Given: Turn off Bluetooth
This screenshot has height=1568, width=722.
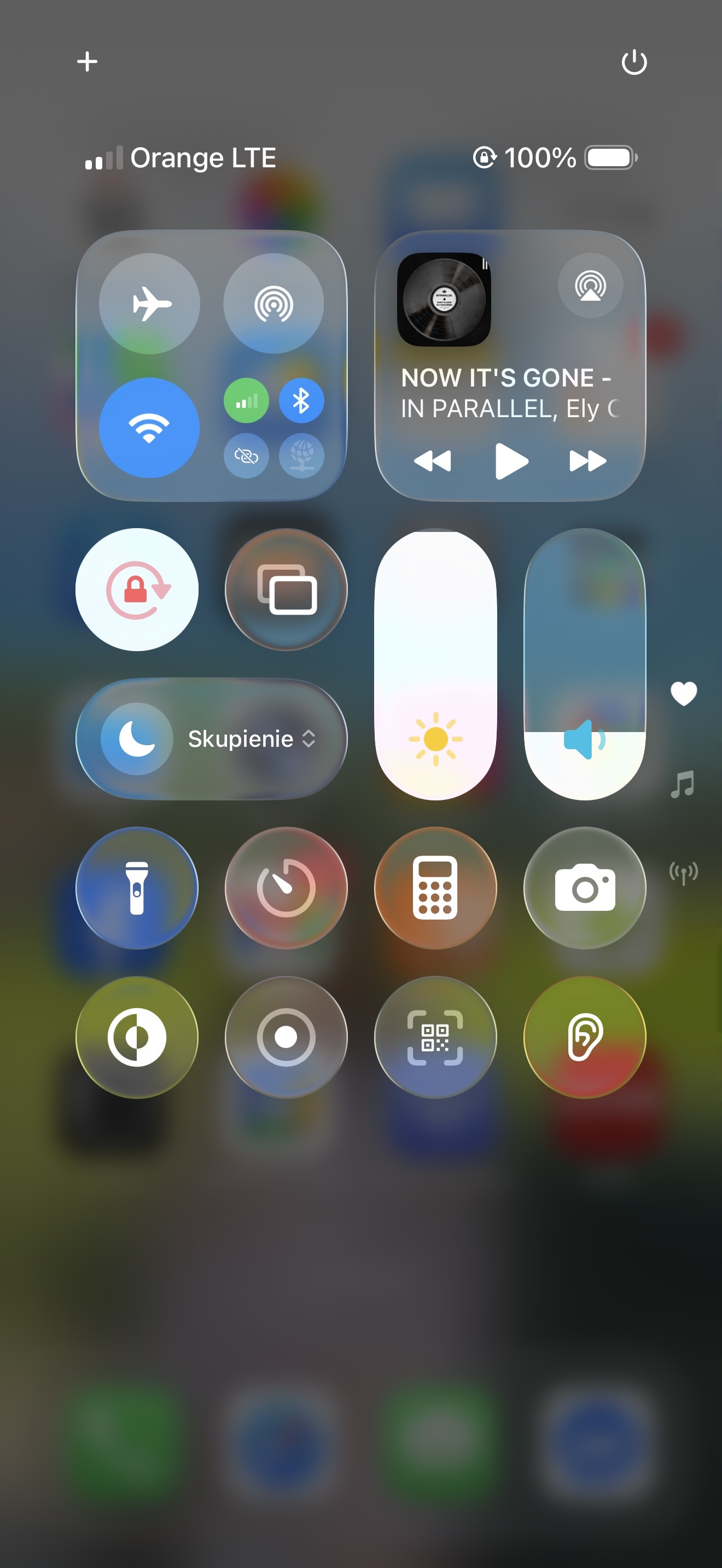Looking at the screenshot, I should 301,401.
